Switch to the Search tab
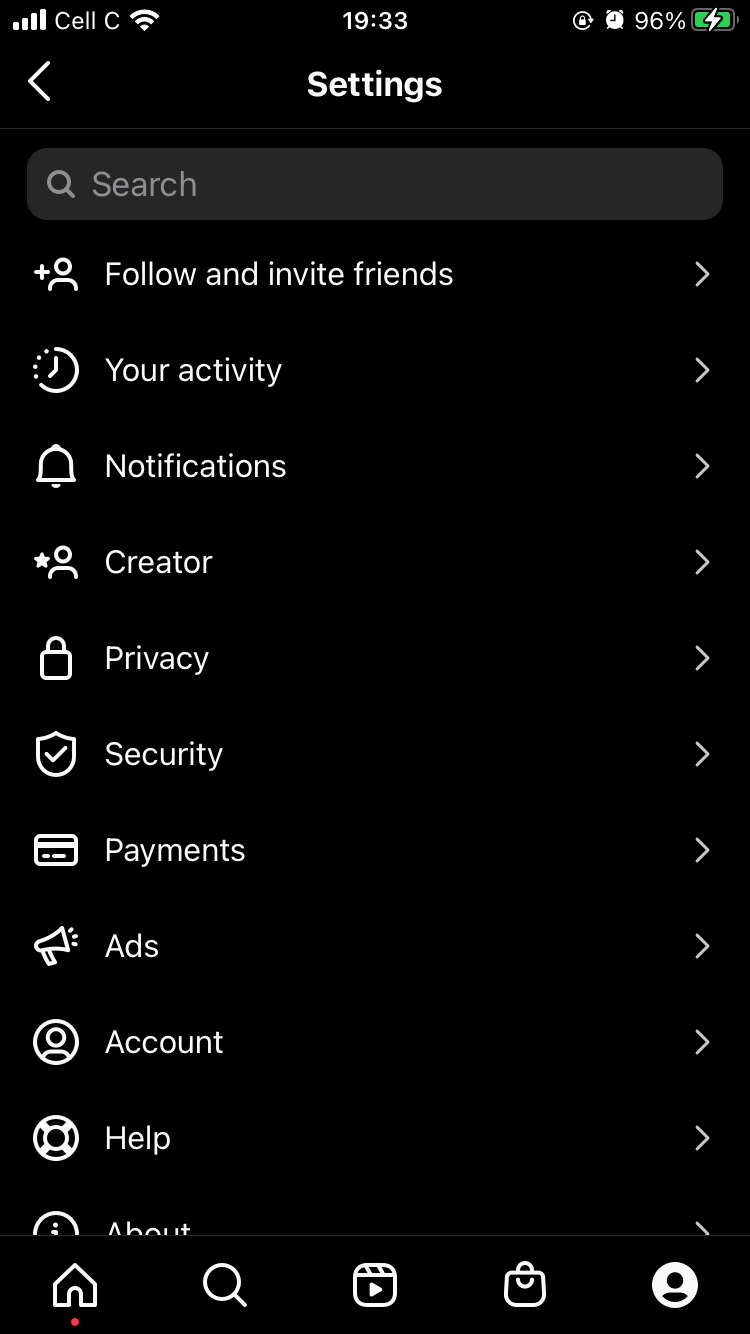The image size is (750, 1334). click(x=225, y=1285)
